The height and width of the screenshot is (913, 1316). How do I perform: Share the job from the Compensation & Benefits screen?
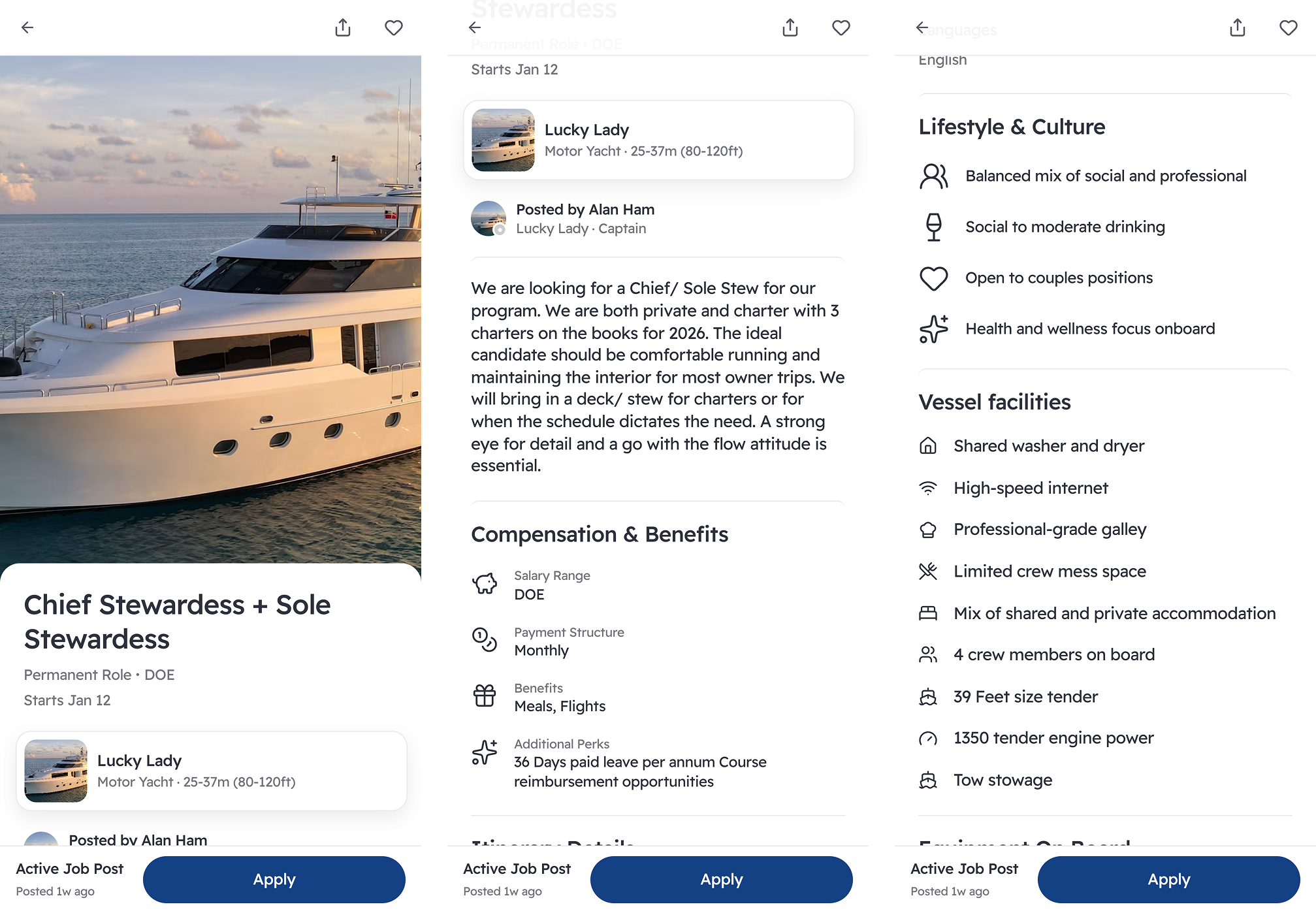click(x=790, y=27)
